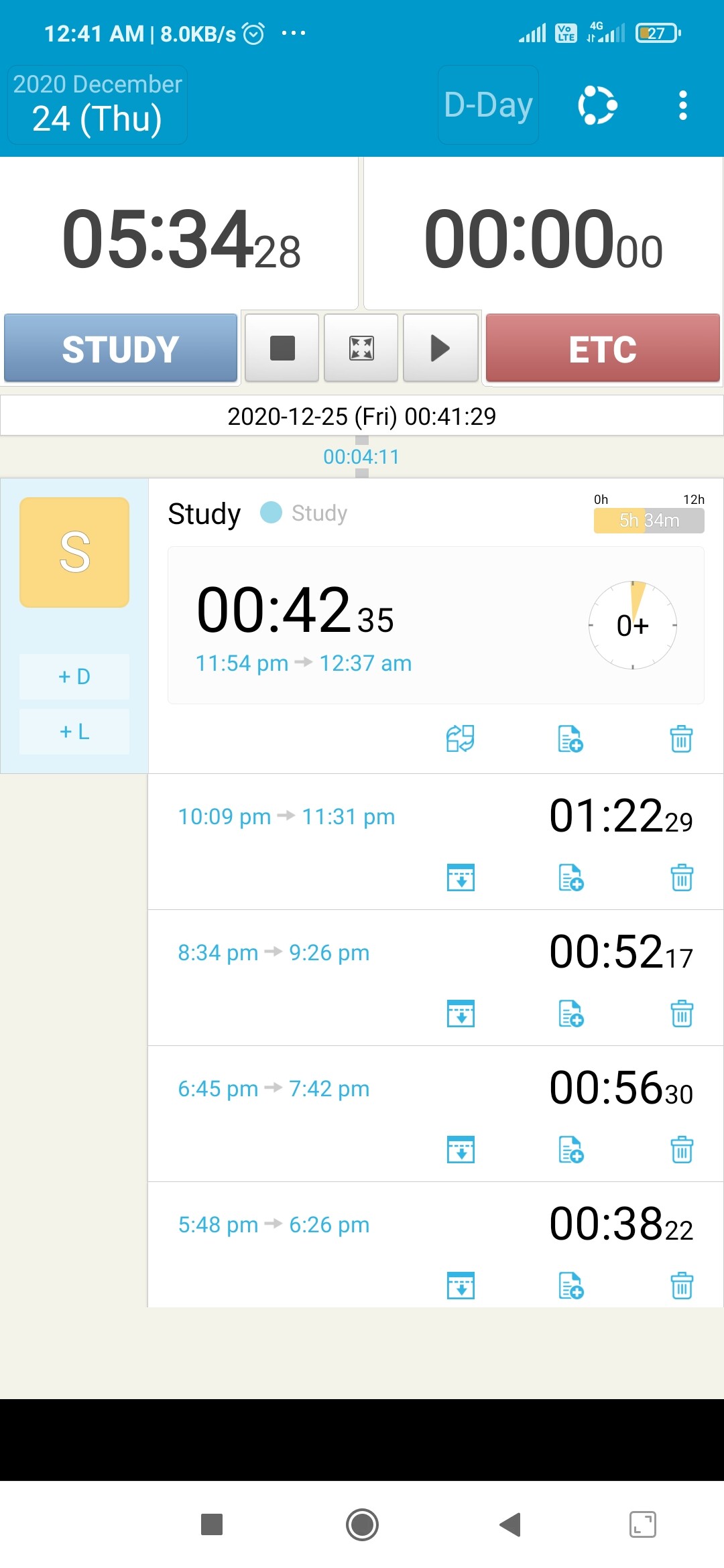Start the STUDY timer

121,348
